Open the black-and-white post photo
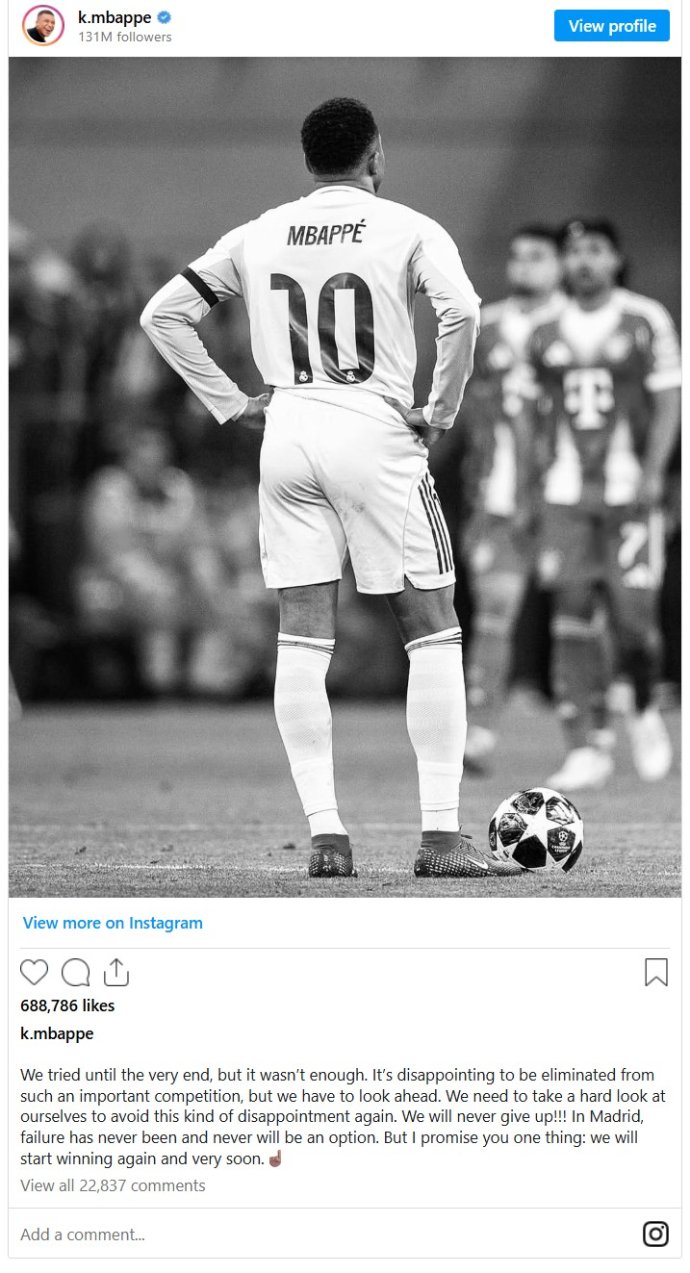The image size is (690, 1273). coord(345,476)
